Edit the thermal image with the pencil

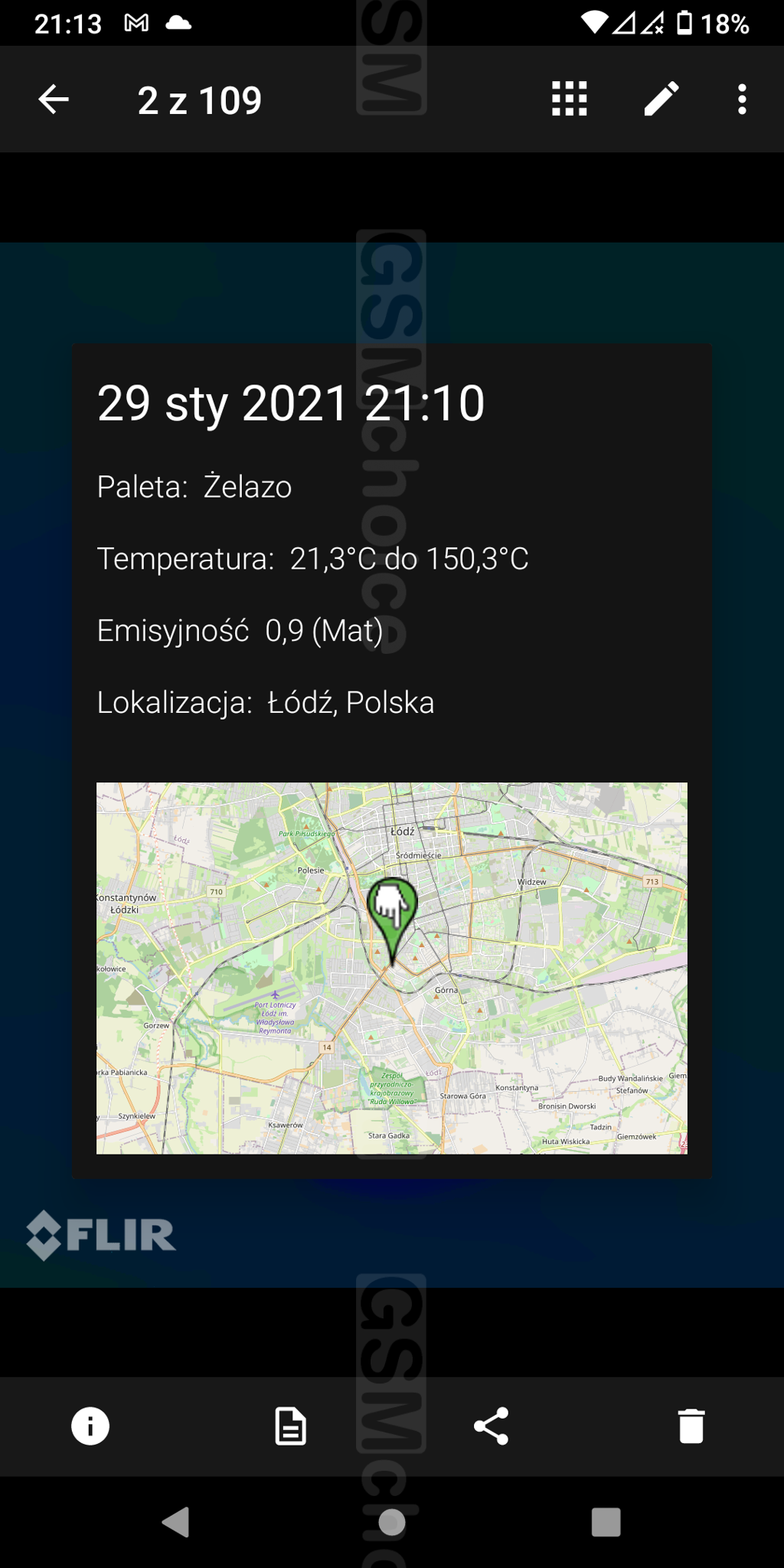coord(661,100)
